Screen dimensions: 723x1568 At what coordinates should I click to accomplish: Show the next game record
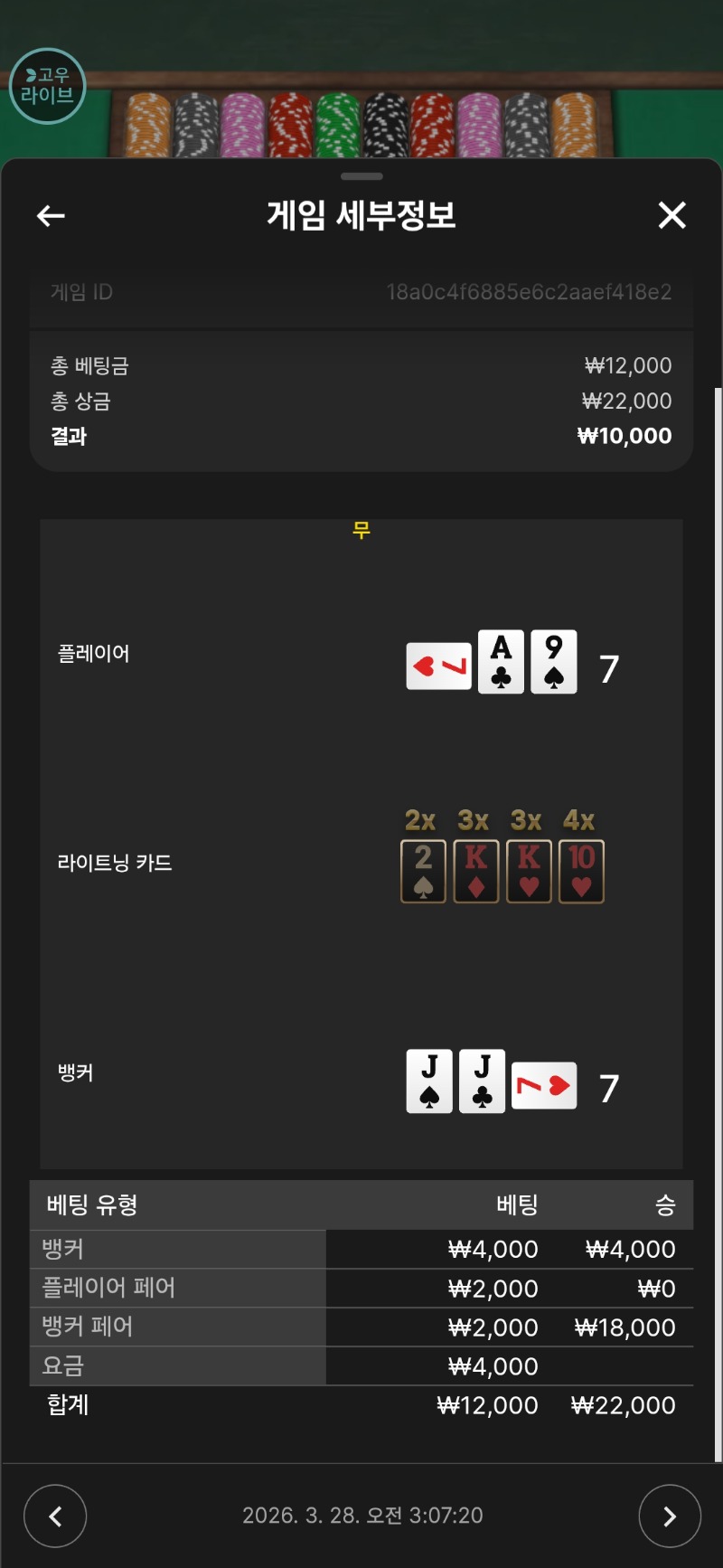pos(669,1516)
